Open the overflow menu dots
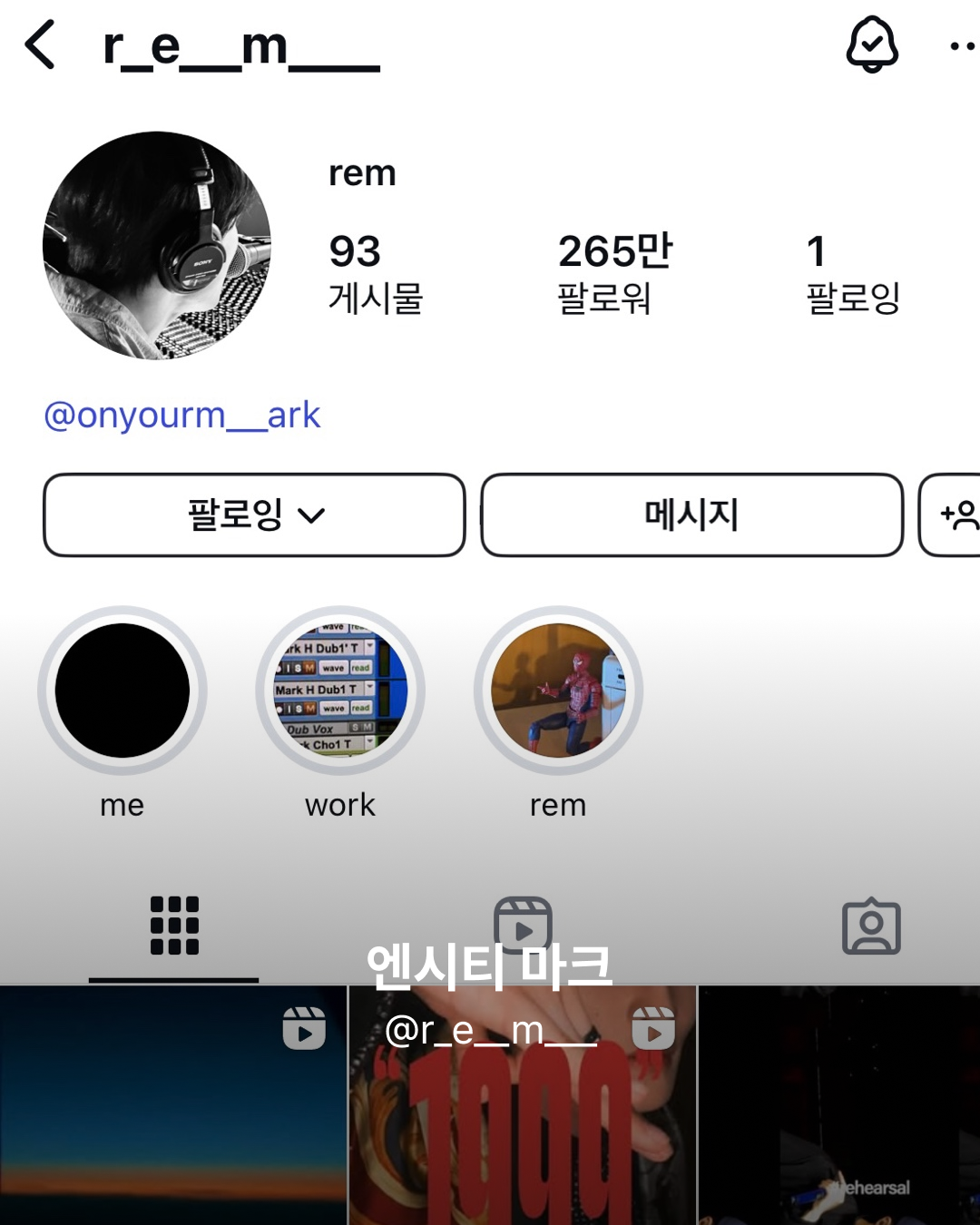The image size is (980, 1225). [x=962, y=45]
